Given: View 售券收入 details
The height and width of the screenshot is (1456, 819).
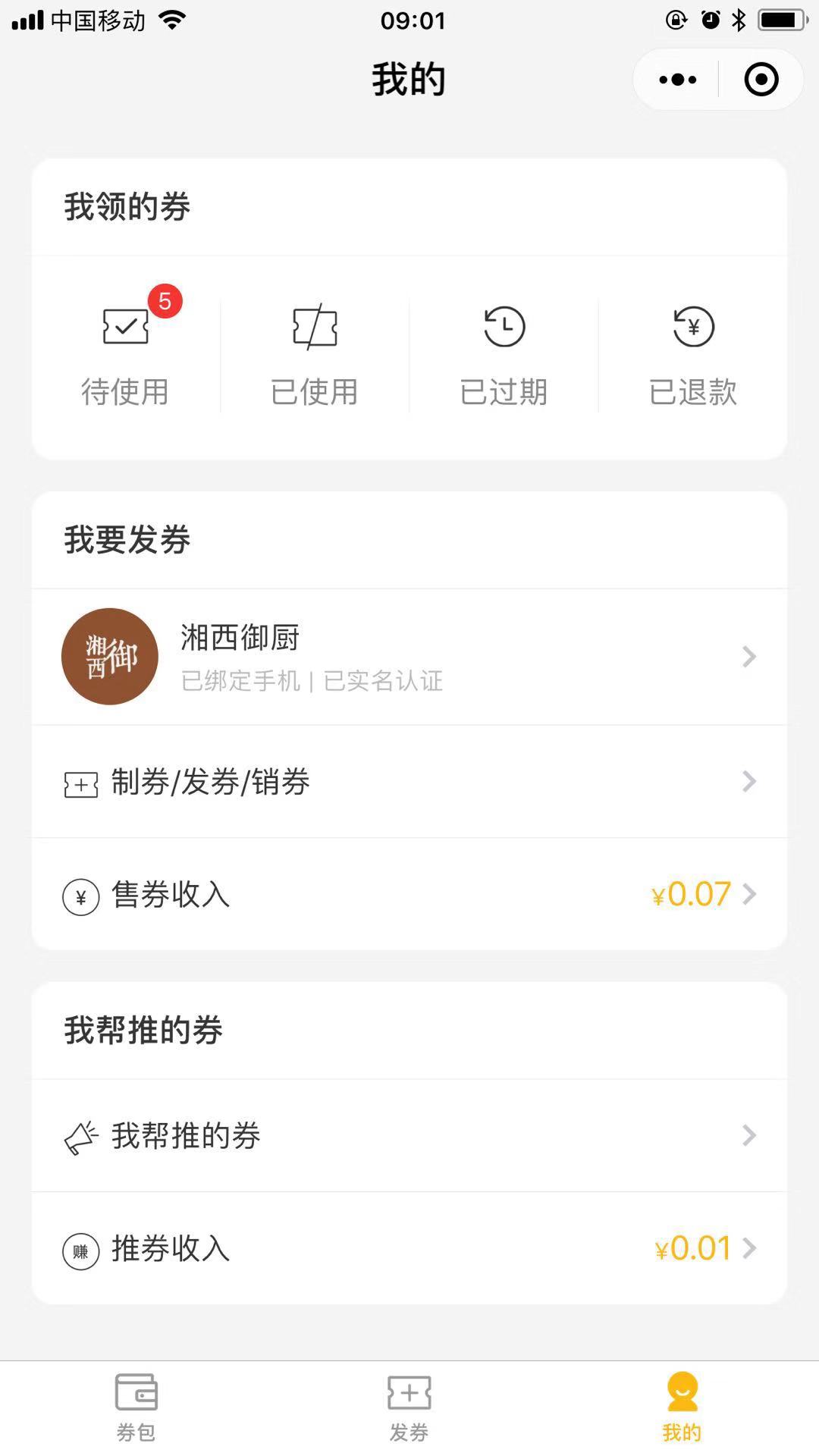Looking at the screenshot, I should click(x=409, y=895).
